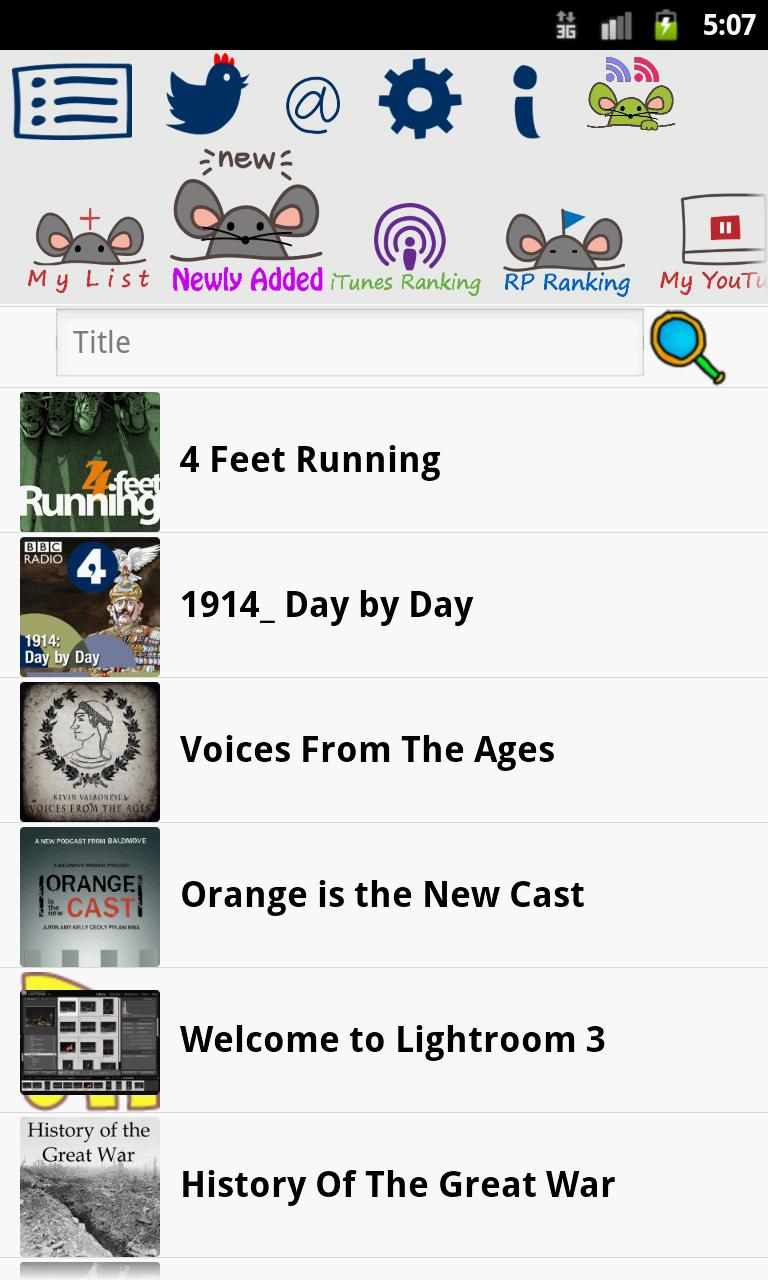This screenshot has width=768, height=1280.
Task: Open the settings gear
Action: [x=419, y=99]
